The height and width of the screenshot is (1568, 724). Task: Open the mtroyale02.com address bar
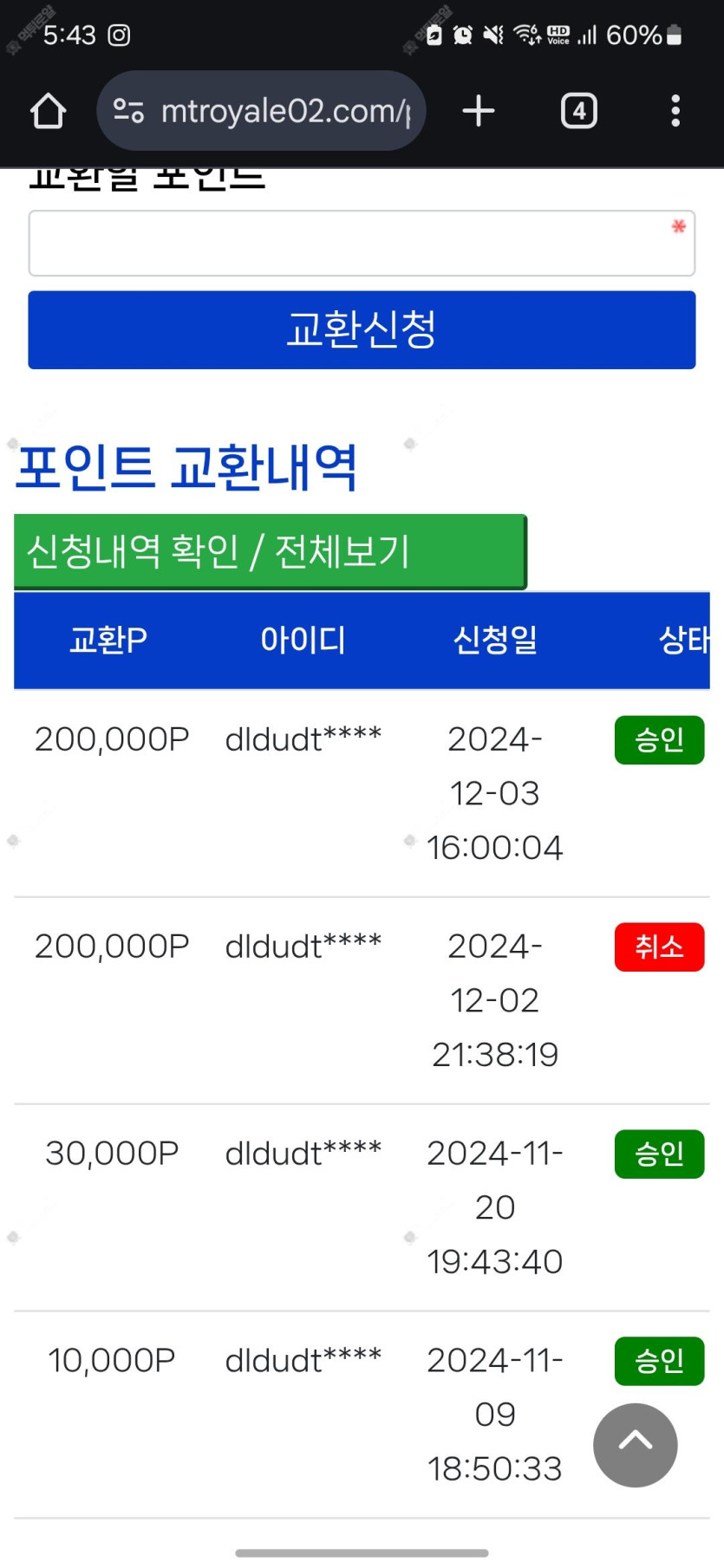[x=261, y=111]
